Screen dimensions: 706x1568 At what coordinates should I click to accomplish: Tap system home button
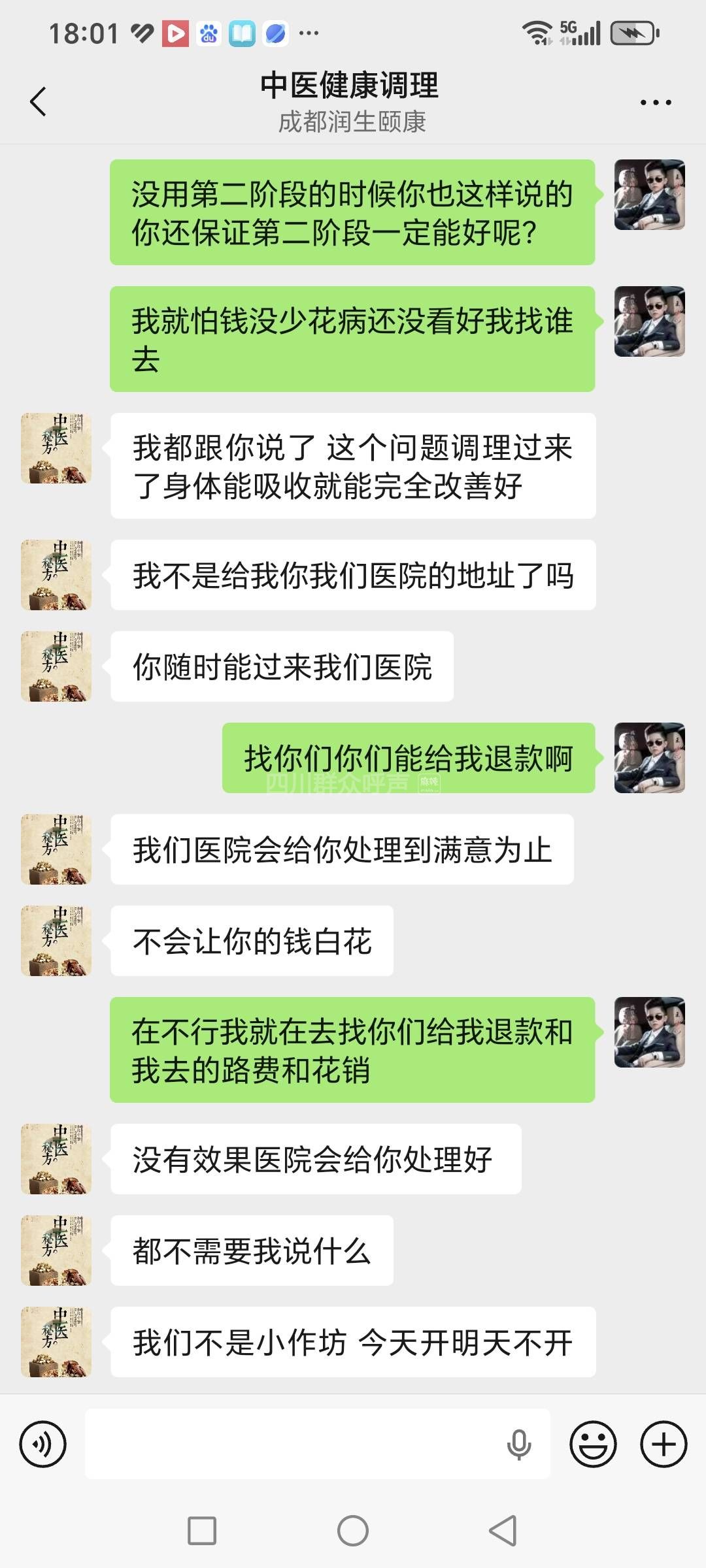(353, 1531)
